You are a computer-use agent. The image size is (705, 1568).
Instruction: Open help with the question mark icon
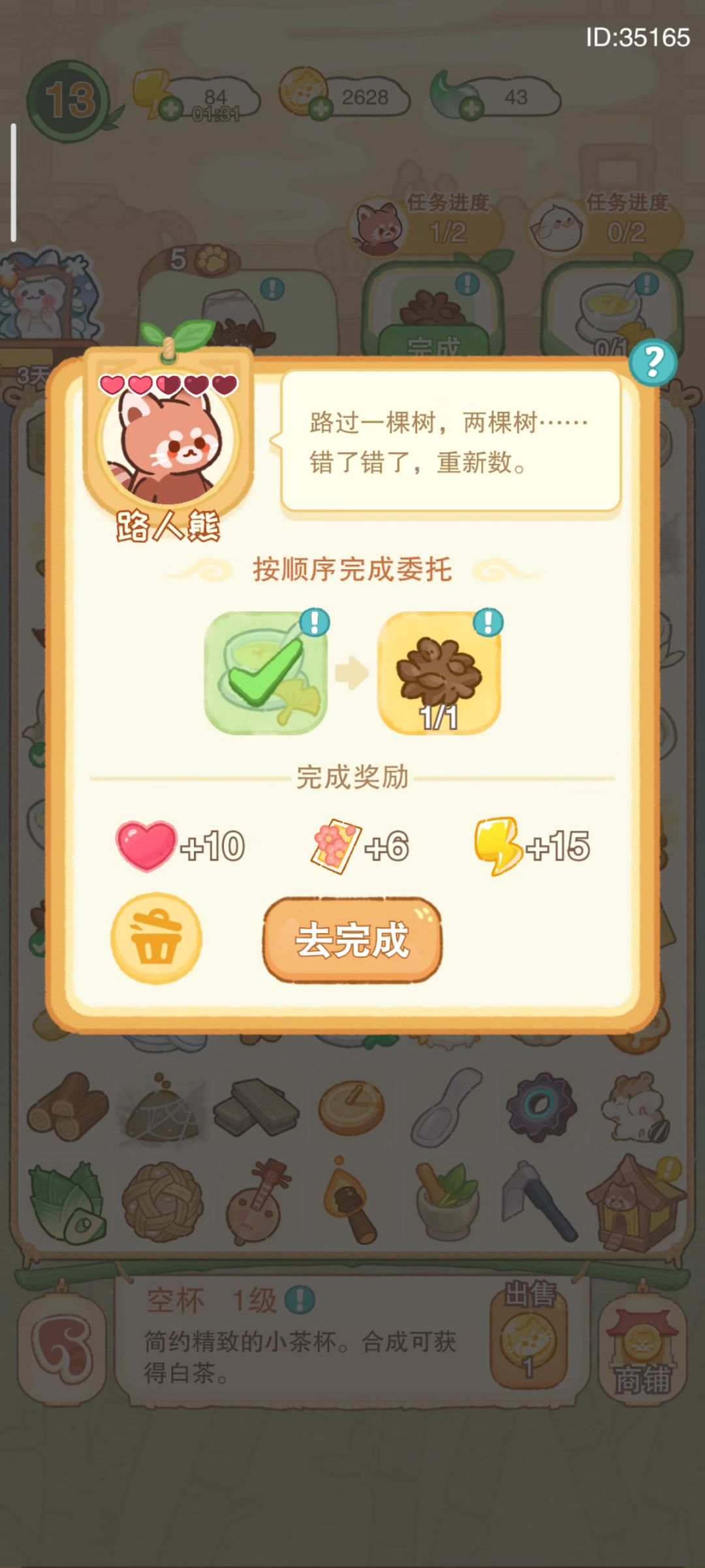click(x=653, y=362)
